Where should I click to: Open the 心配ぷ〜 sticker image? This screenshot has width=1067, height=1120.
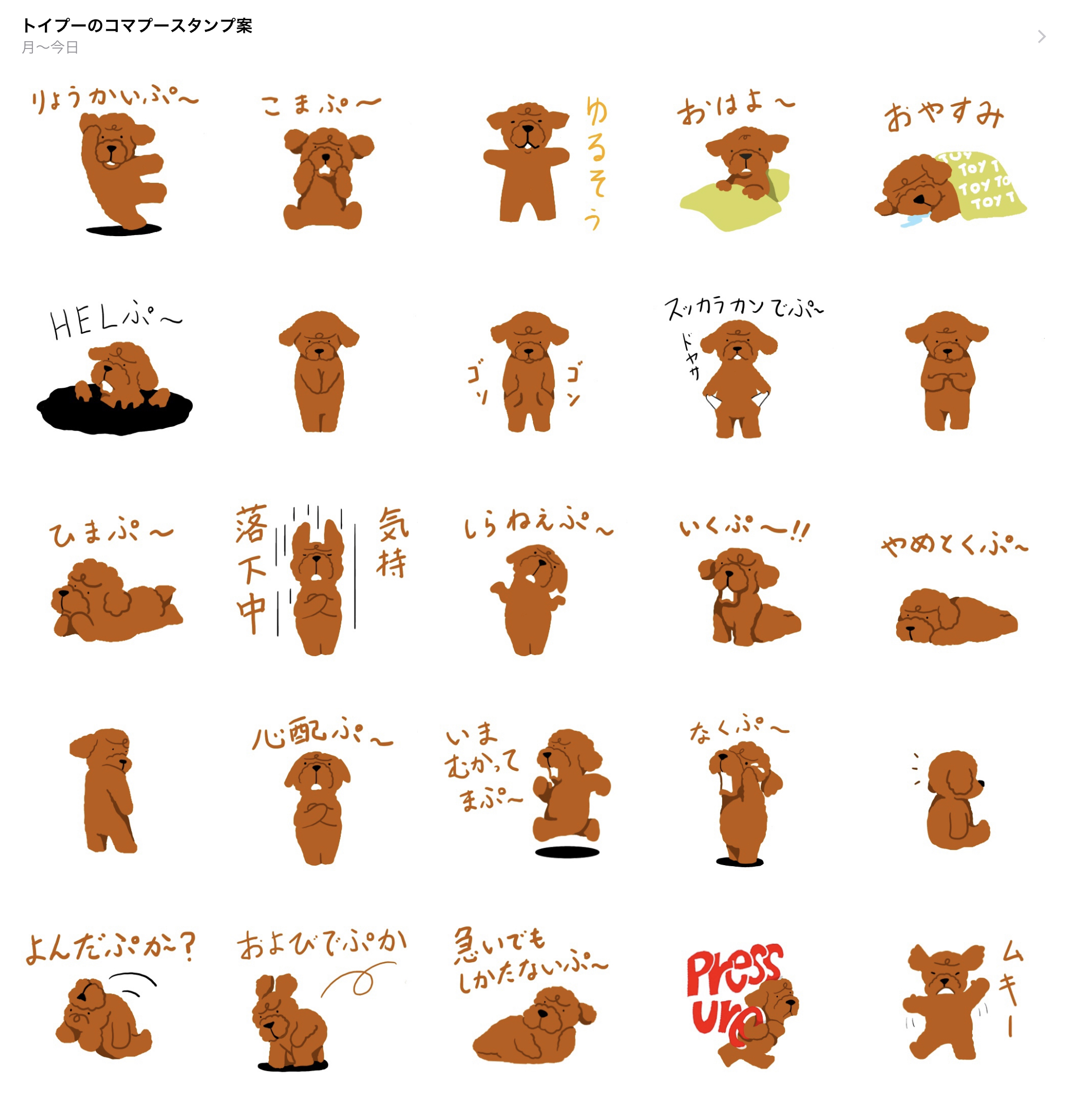318,802
